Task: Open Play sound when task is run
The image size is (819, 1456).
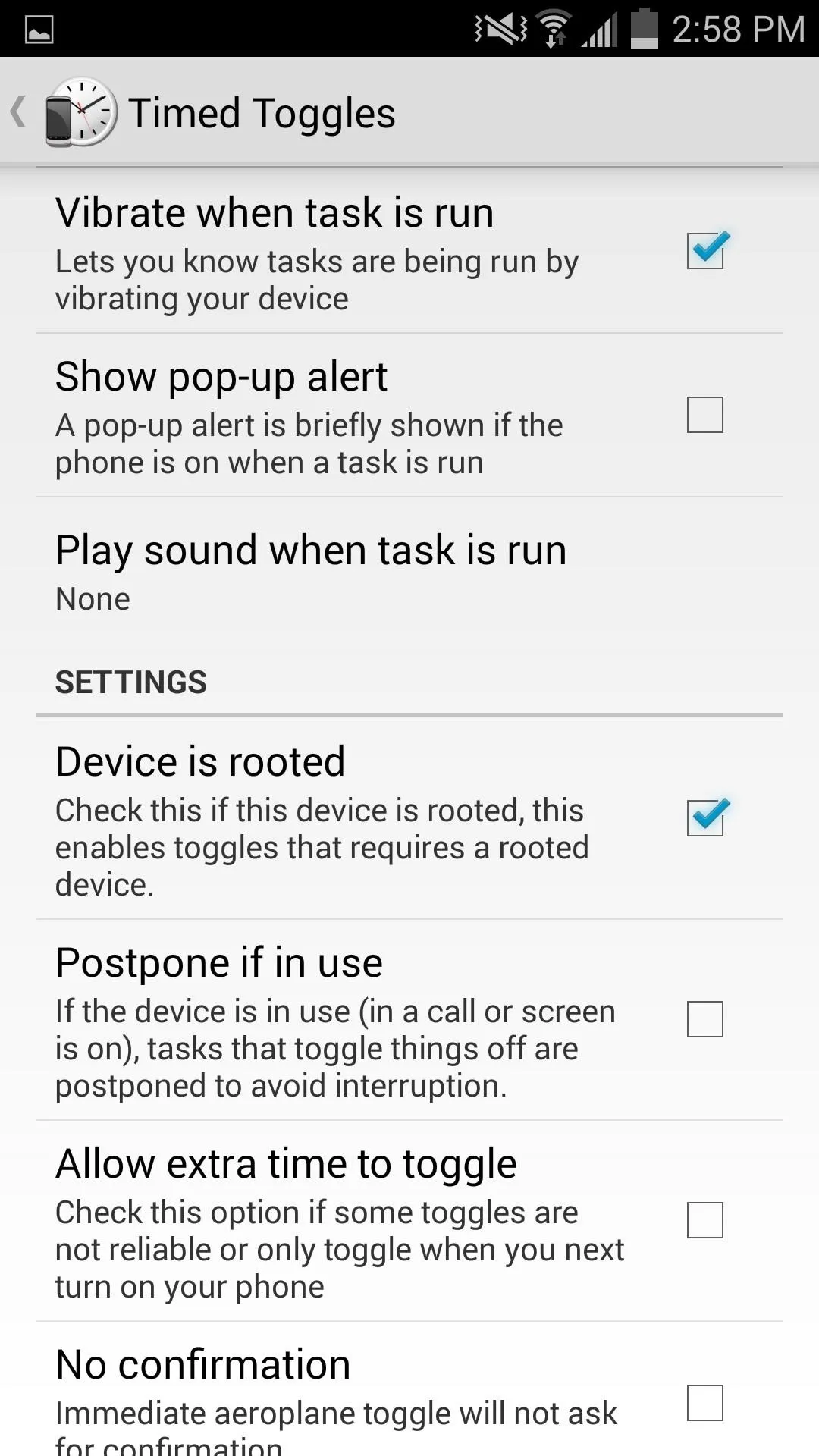Action: click(409, 574)
